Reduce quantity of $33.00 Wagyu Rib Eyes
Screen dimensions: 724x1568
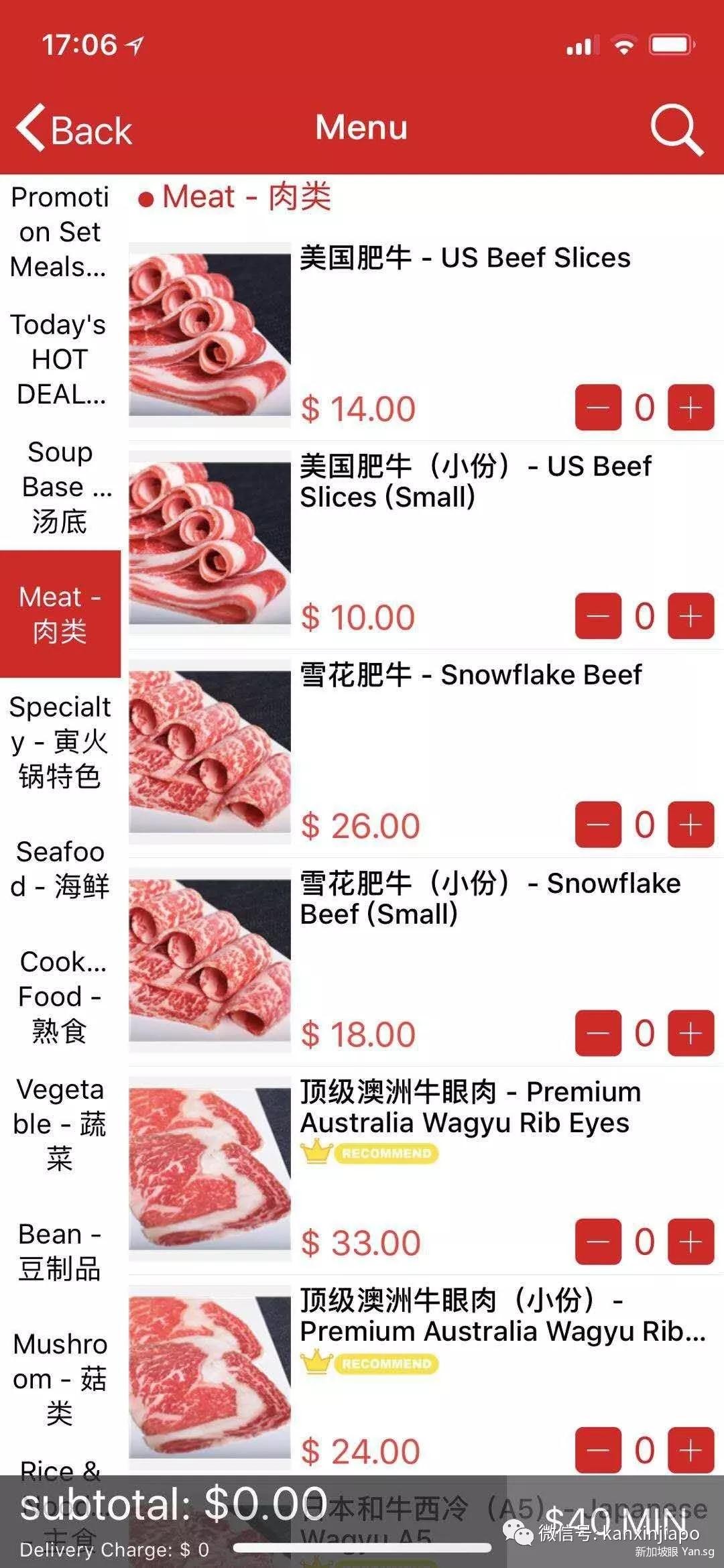tap(598, 1242)
